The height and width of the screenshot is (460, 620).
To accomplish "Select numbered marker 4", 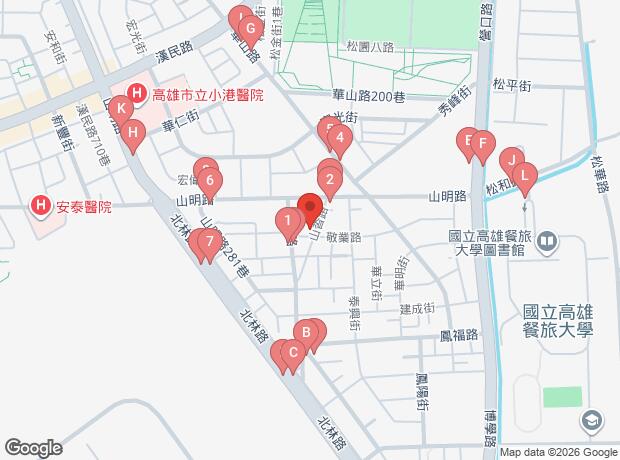I will click(340, 139).
